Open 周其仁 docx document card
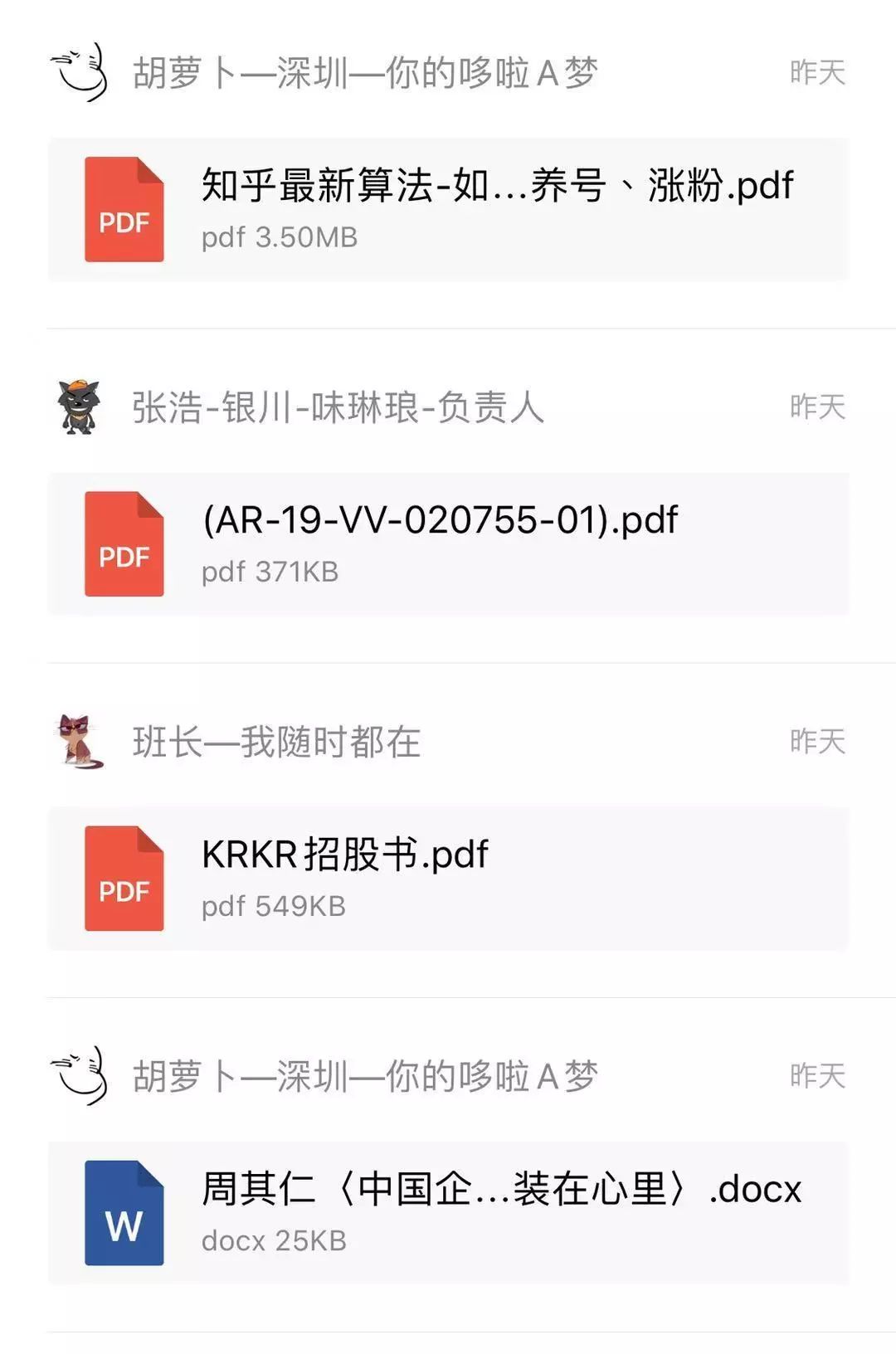896x1354 pixels. click(x=448, y=1212)
